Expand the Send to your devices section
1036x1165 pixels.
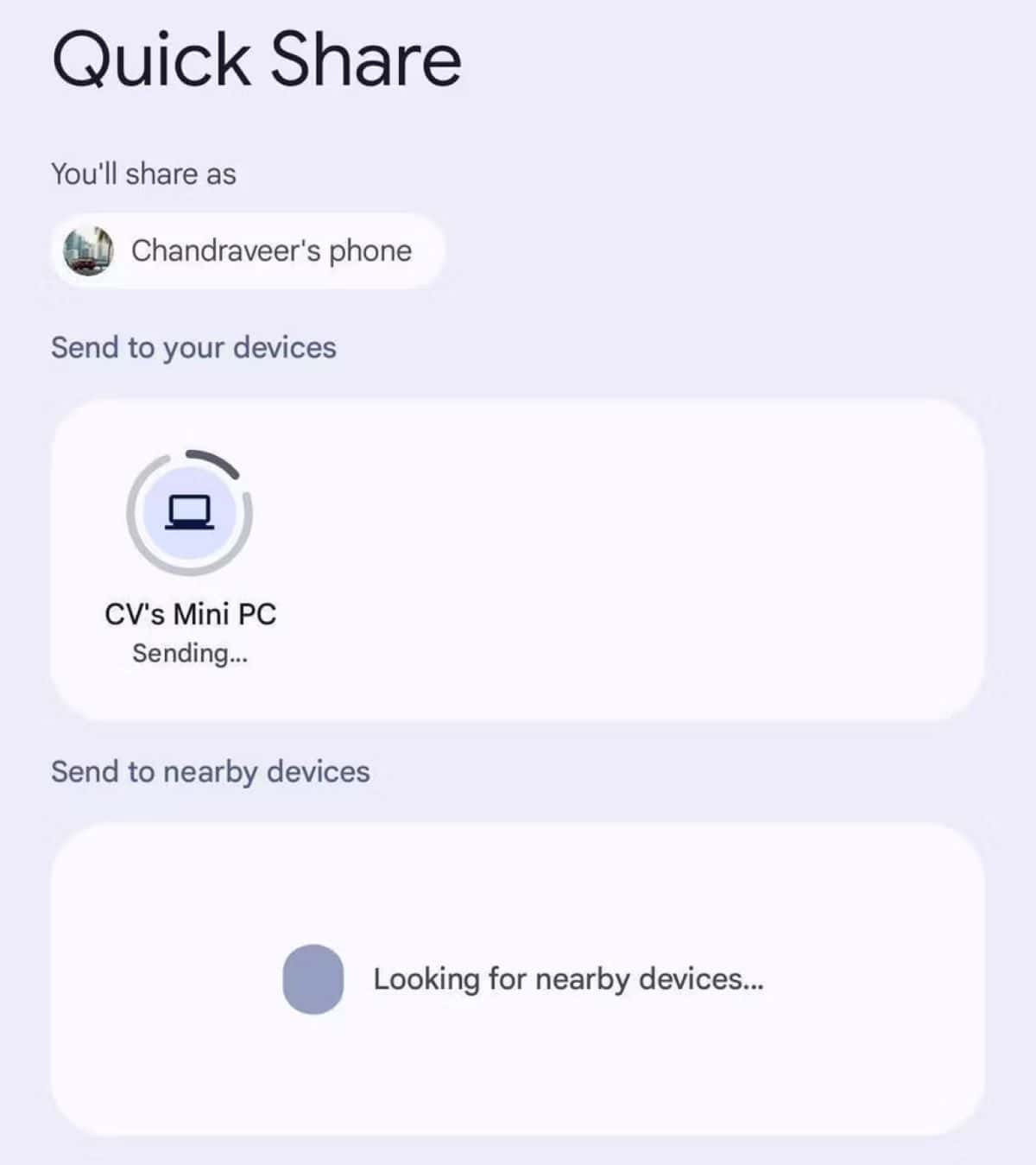194,347
